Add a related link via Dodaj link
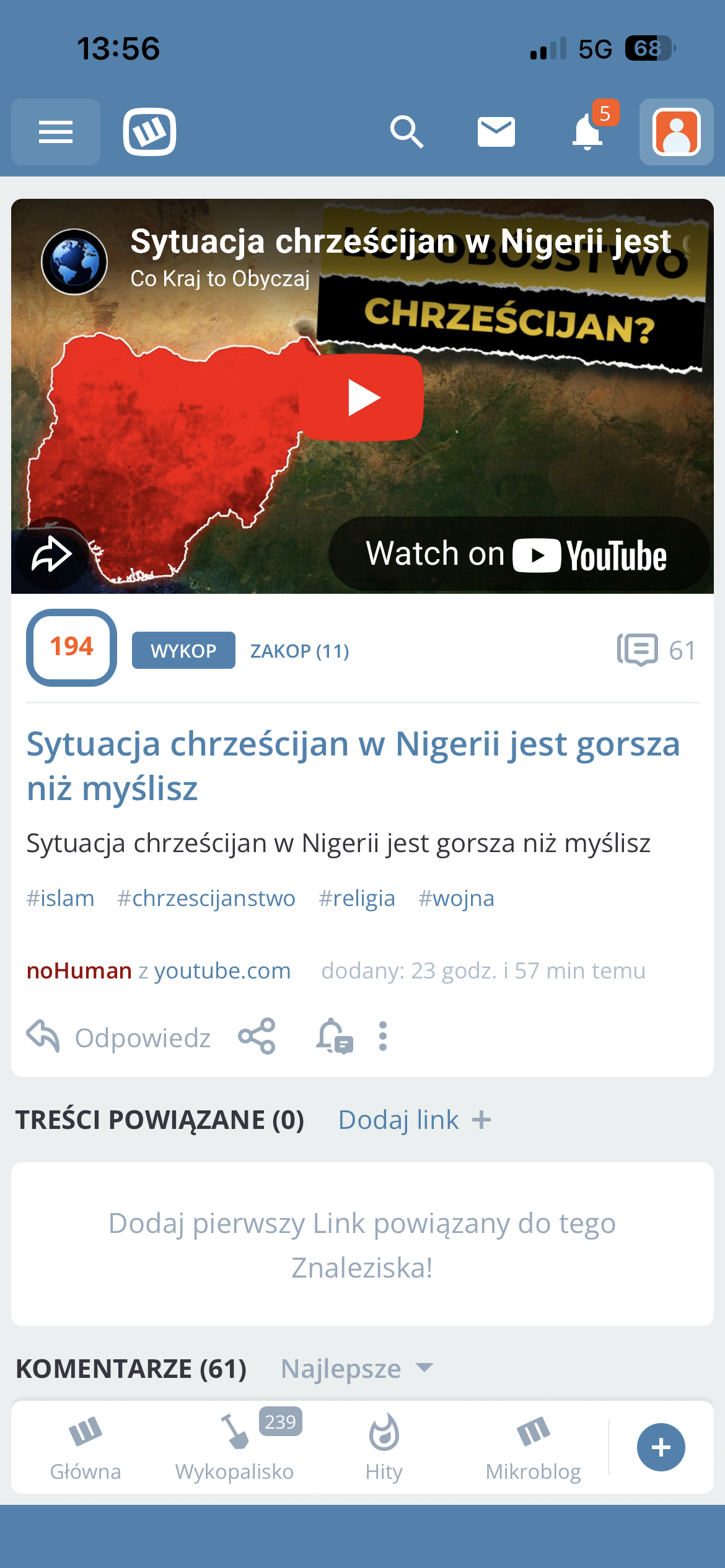The width and height of the screenshot is (725, 1568). point(414,1120)
